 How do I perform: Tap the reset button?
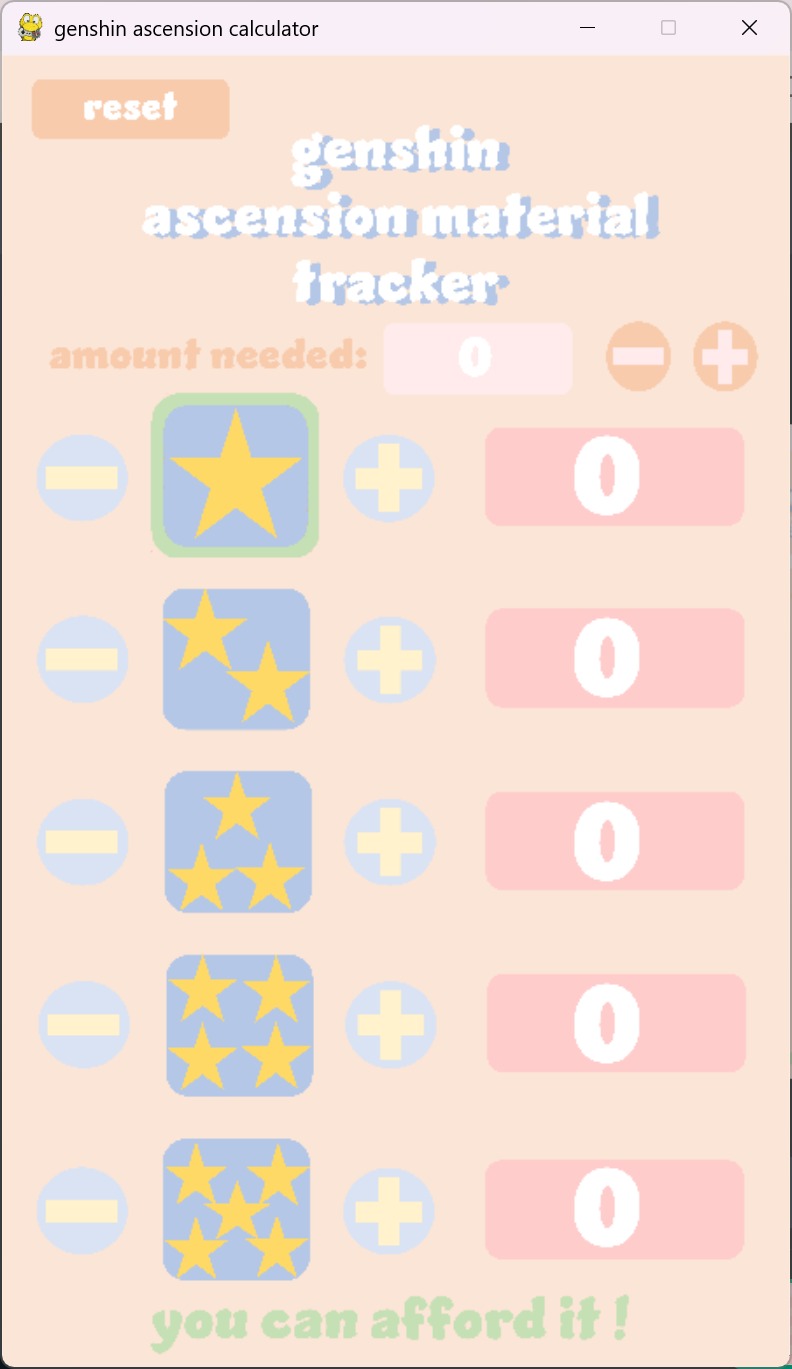click(131, 108)
